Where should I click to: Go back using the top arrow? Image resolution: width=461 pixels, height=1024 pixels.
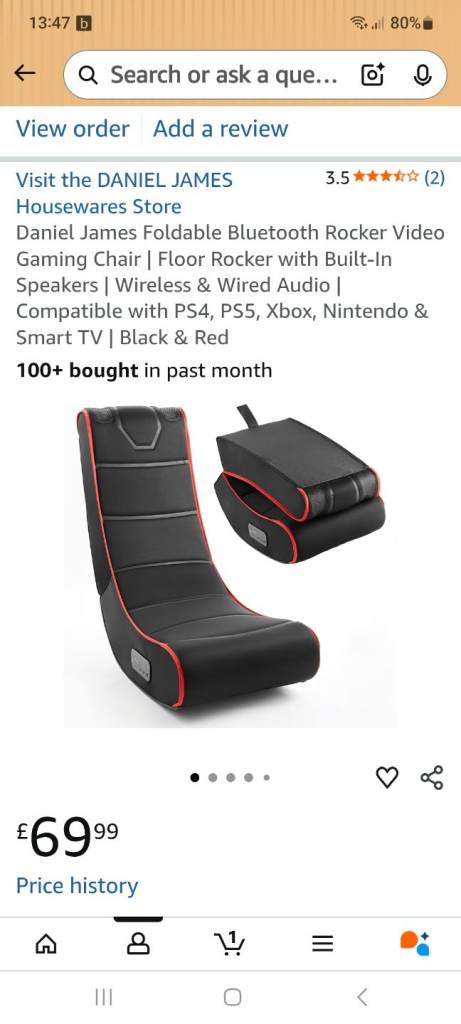(x=25, y=74)
